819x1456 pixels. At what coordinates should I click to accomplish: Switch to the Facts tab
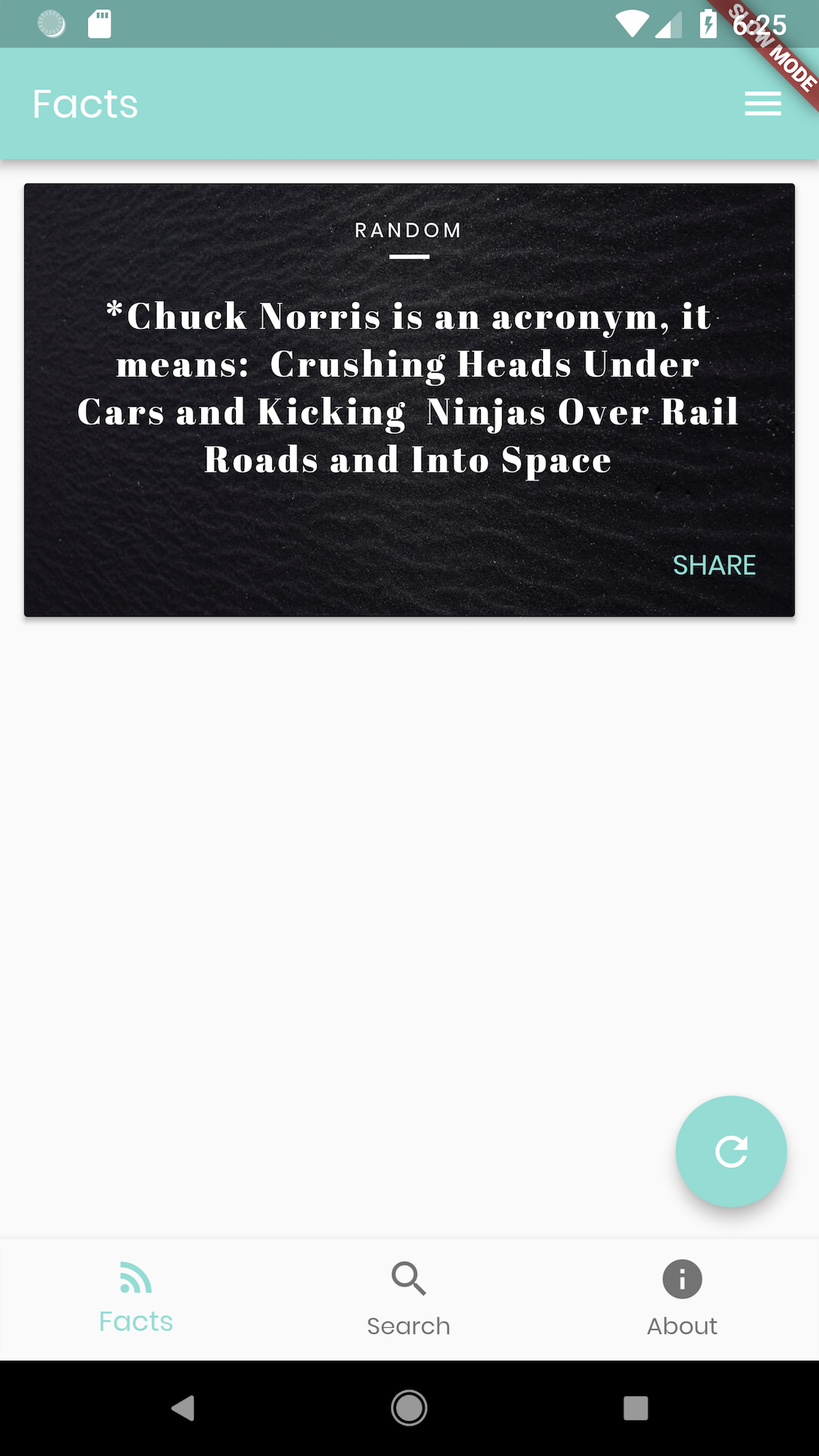136,1298
